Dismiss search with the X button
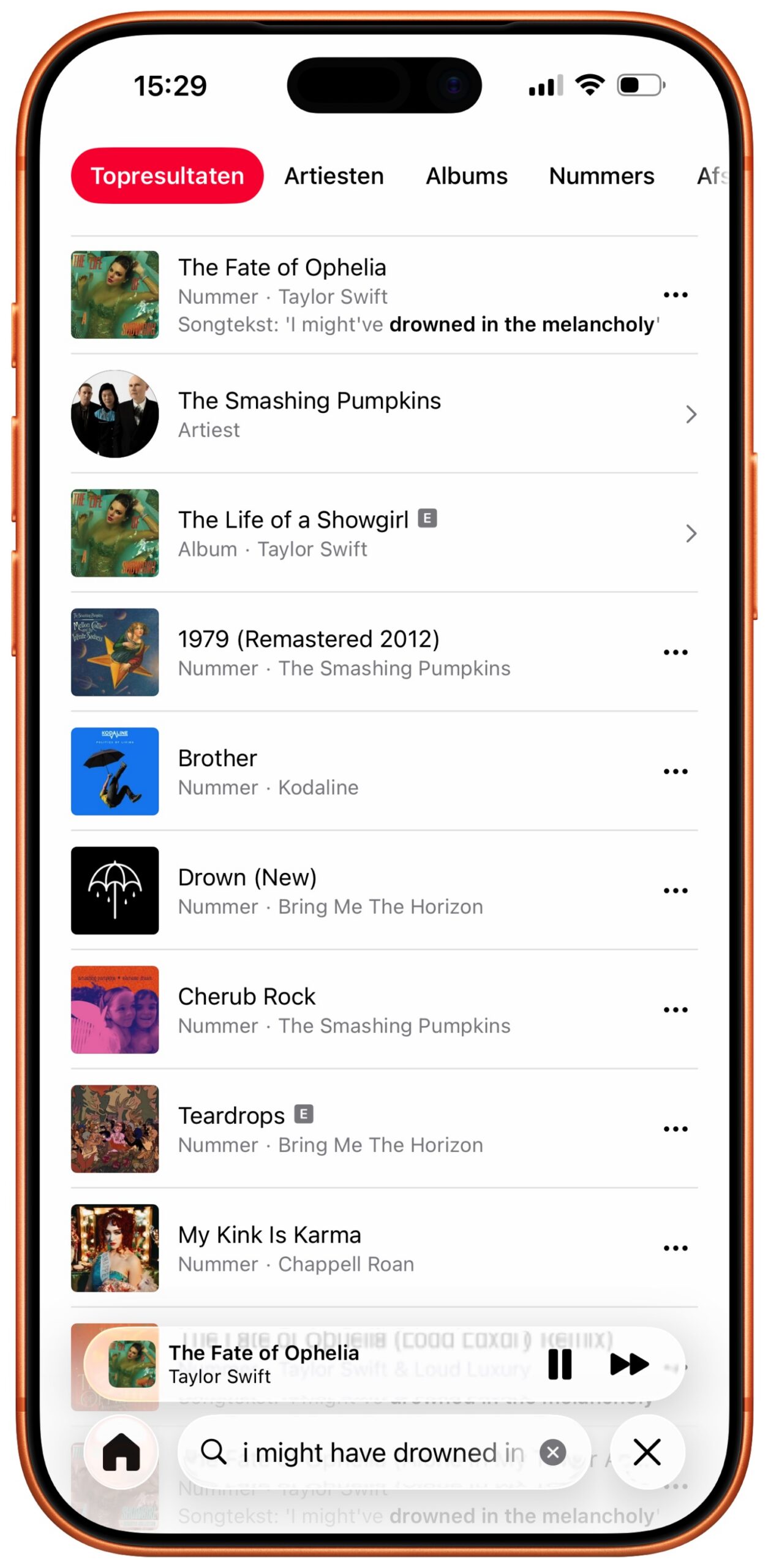The width and height of the screenshot is (768, 1568). [x=647, y=1452]
